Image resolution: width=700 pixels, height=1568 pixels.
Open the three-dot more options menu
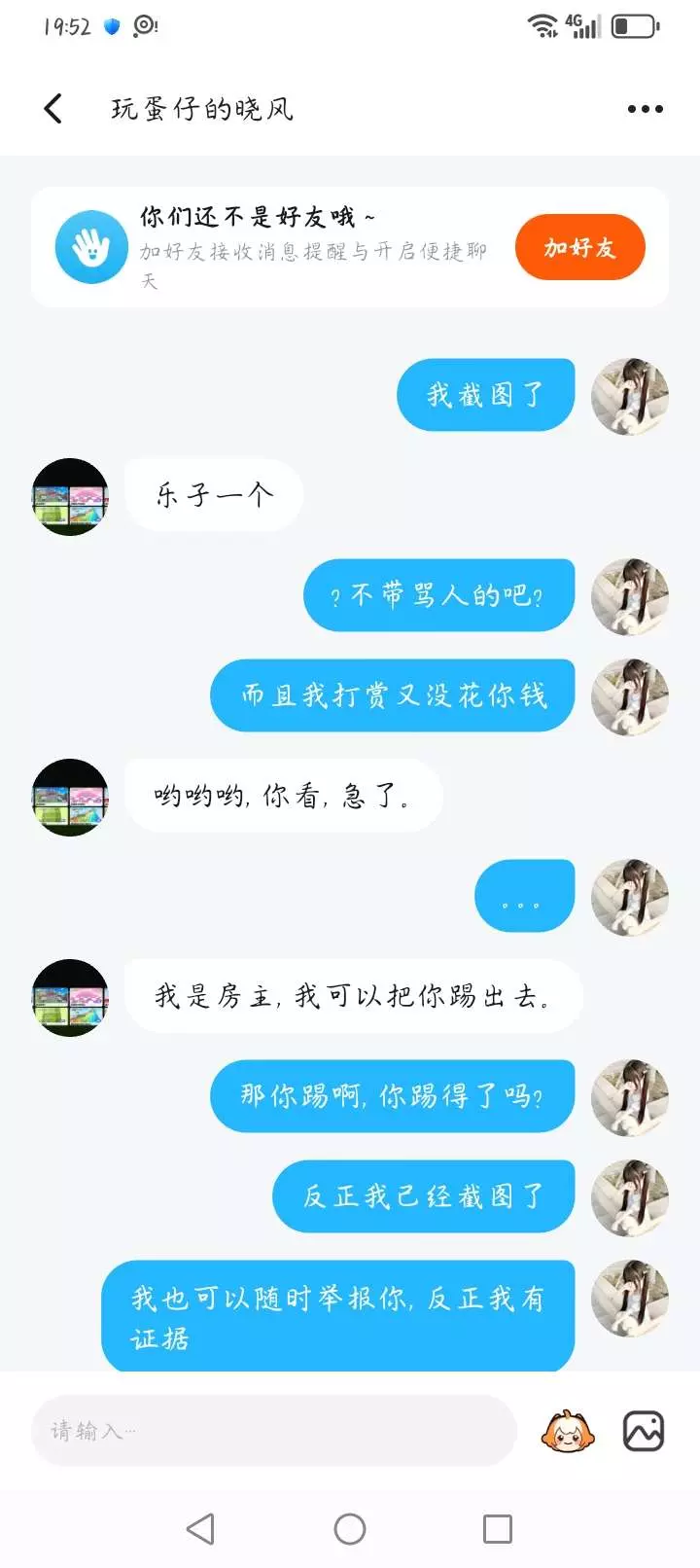(645, 109)
